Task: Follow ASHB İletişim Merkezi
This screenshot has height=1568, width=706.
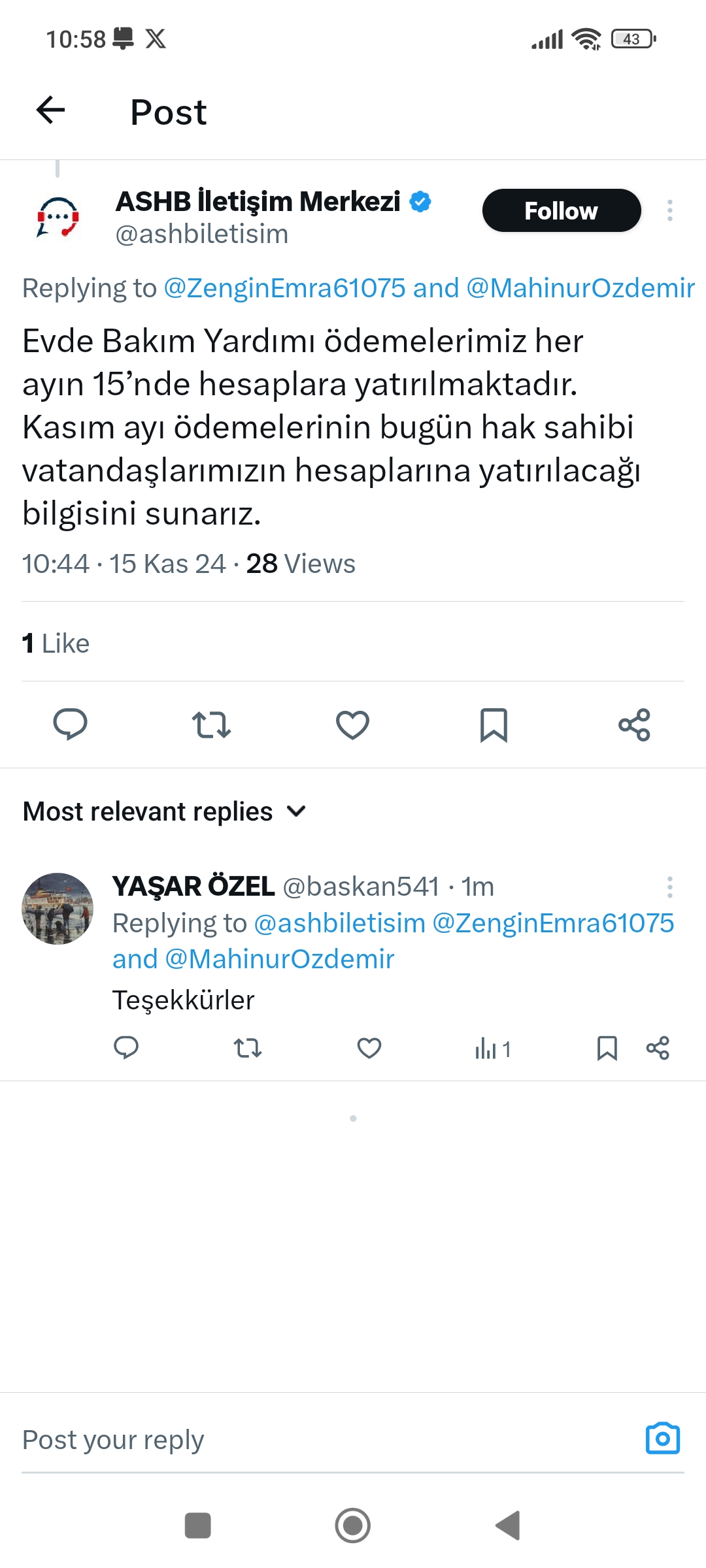Action: (x=561, y=211)
